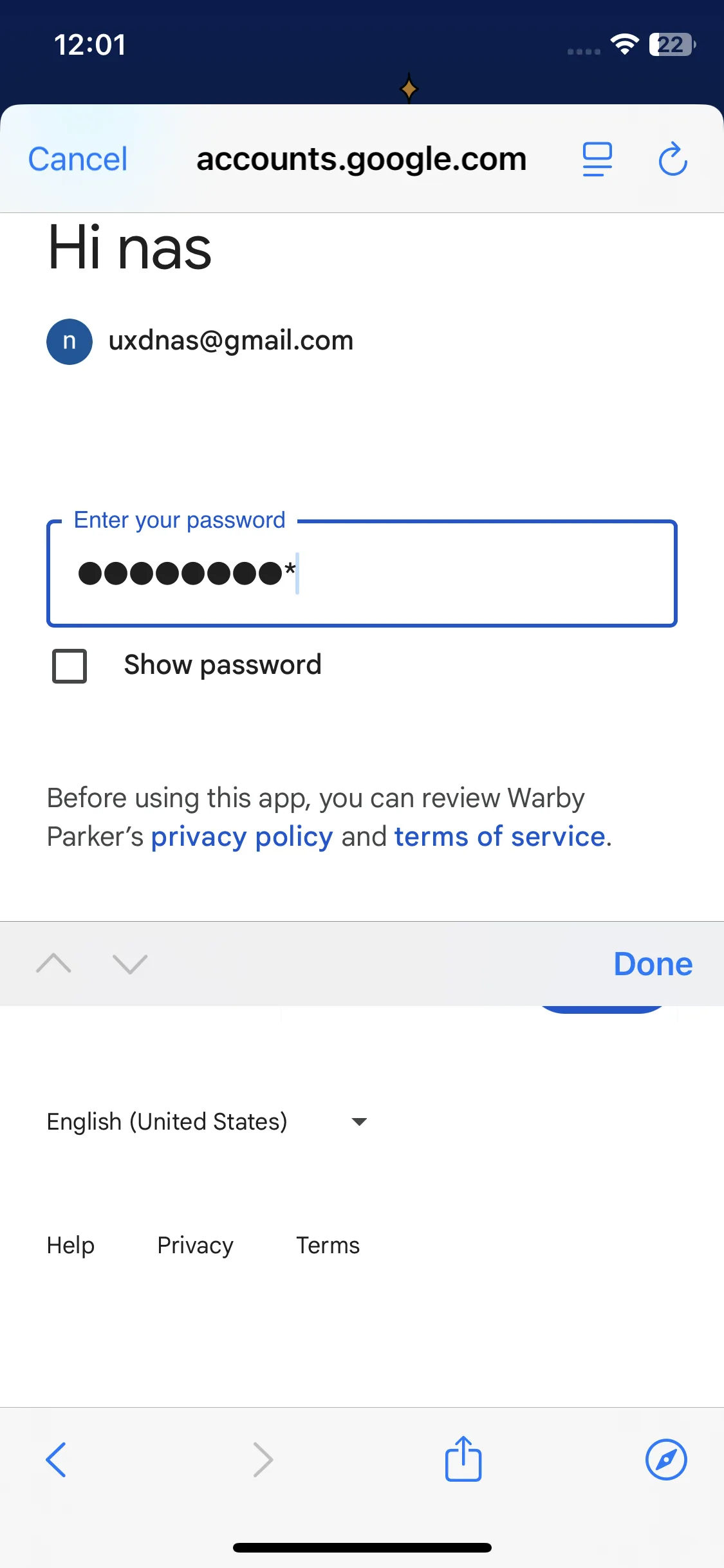This screenshot has width=724, height=1568.
Task: Share this page
Action: pyautogui.click(x=463, y=1459)
